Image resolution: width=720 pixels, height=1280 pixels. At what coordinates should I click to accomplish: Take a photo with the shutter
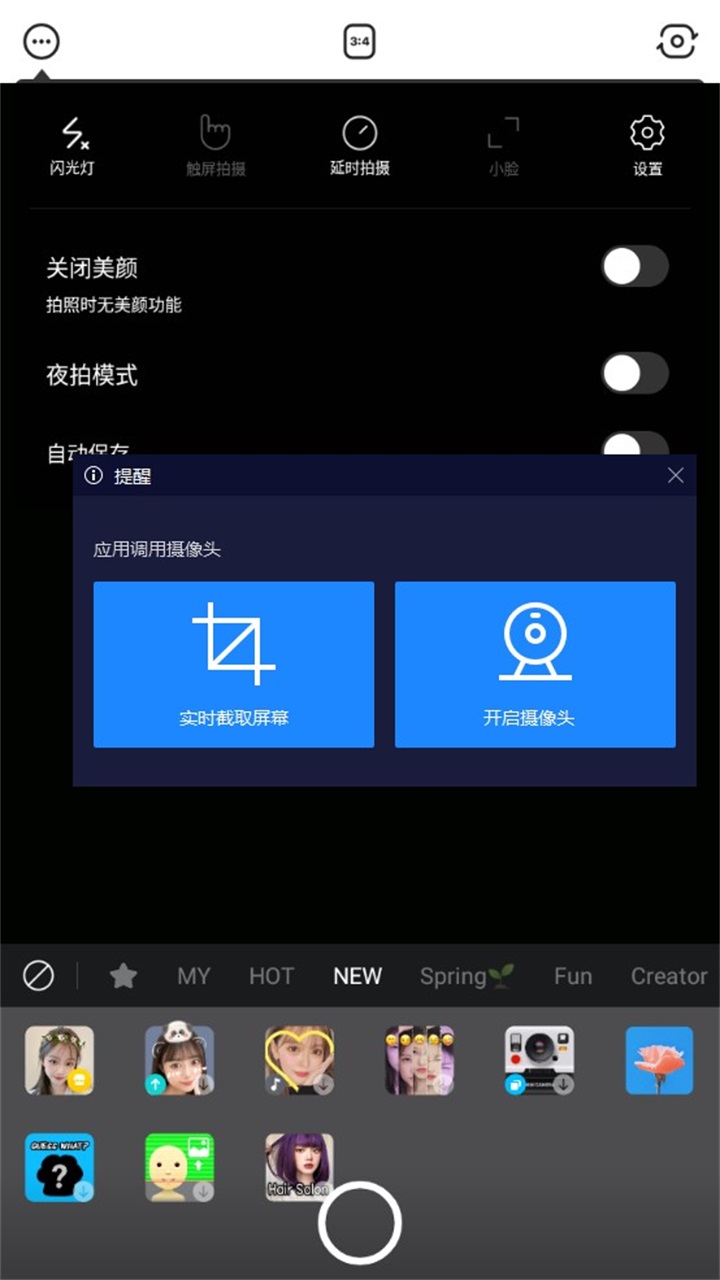[x=360, y=1223]
